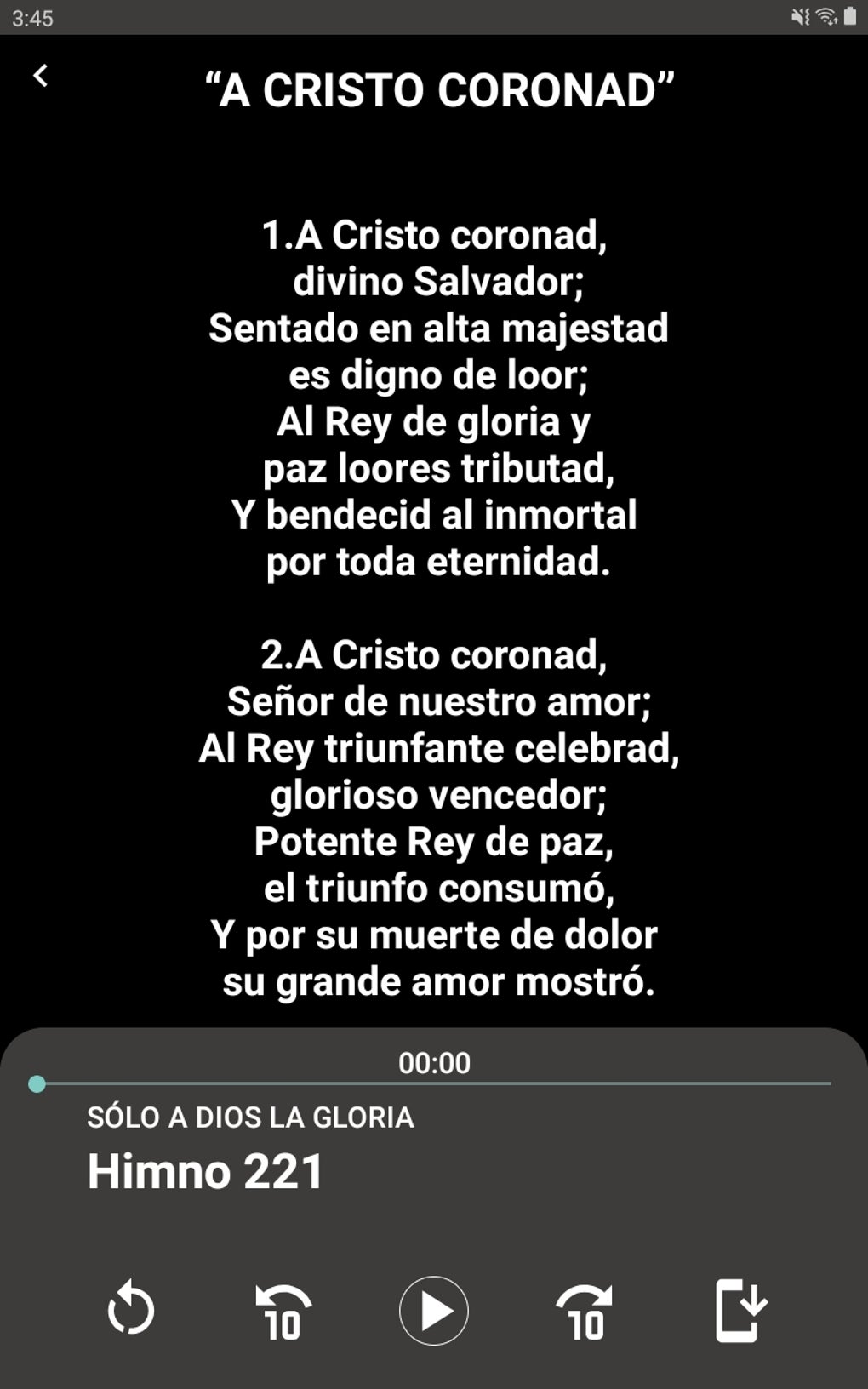Tap the audio progress slider
This screenshot has width=868, height=1389.
coord(434,1083)
